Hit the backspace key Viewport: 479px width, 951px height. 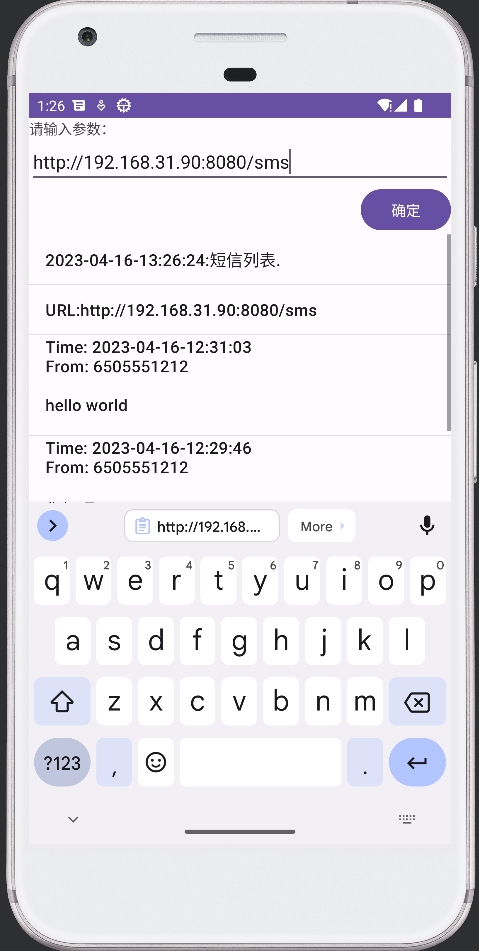pyautogui.click(x=417, y=702)
